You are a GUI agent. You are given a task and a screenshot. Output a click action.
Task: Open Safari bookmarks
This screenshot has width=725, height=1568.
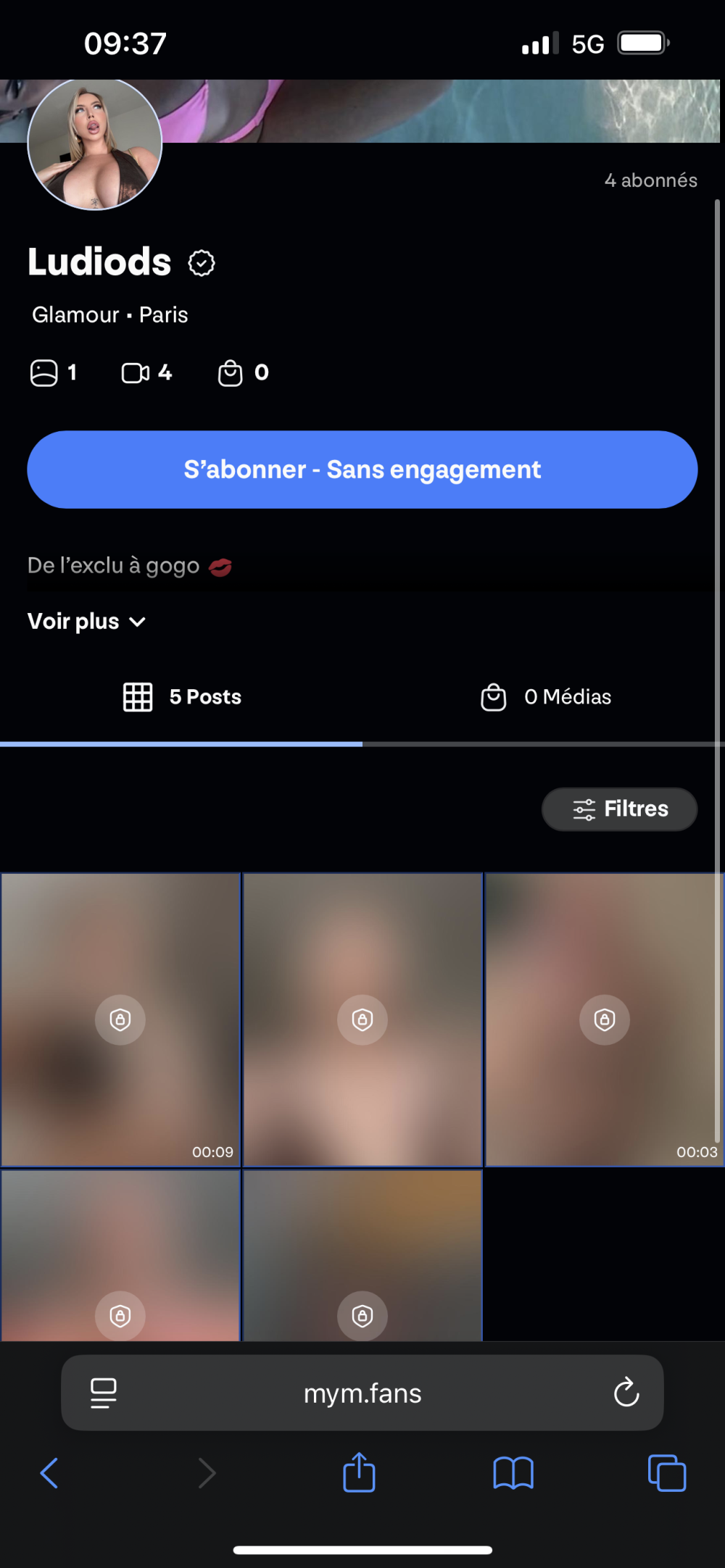513,1473
